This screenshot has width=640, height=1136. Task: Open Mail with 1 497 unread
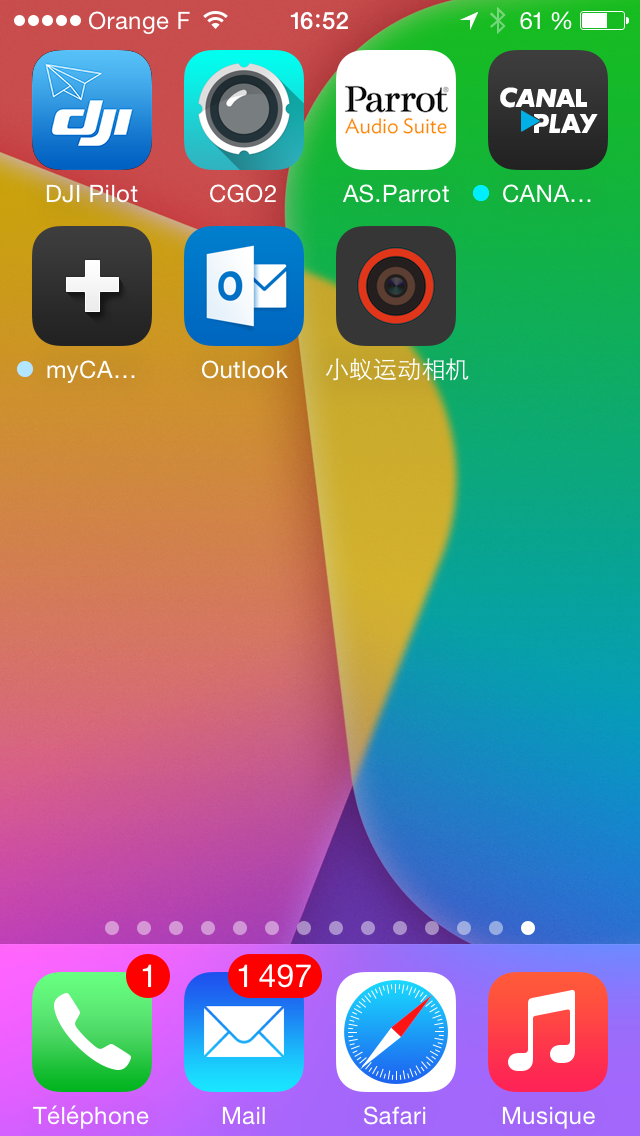coord(244,1032)
